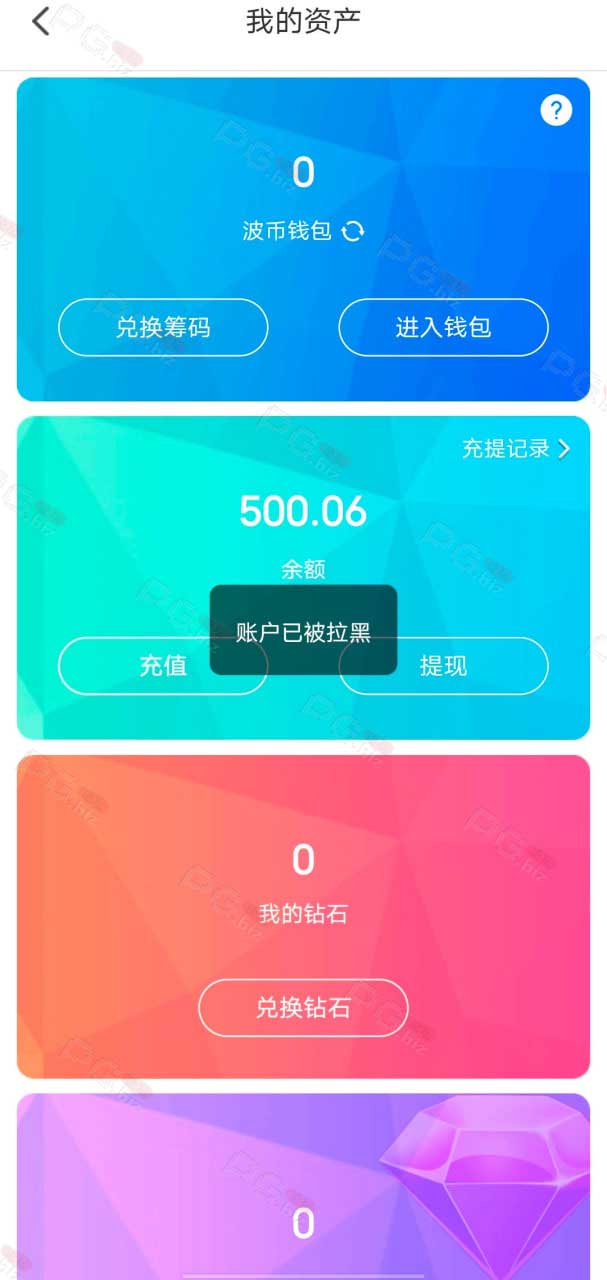
Task: Tap 进入钱包 to enter the wallet
Action: click(x=443, y=327)
